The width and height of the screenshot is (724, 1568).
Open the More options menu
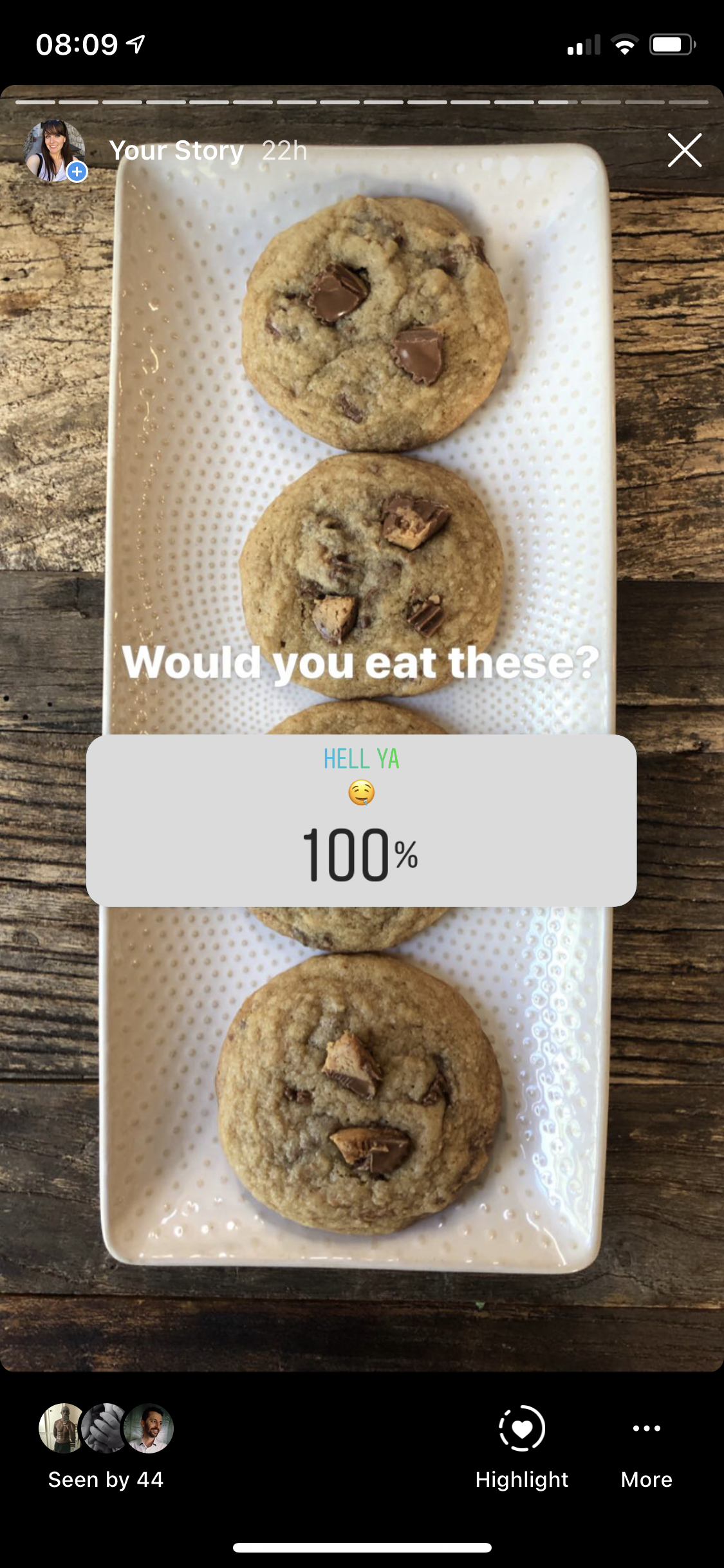646,1446
